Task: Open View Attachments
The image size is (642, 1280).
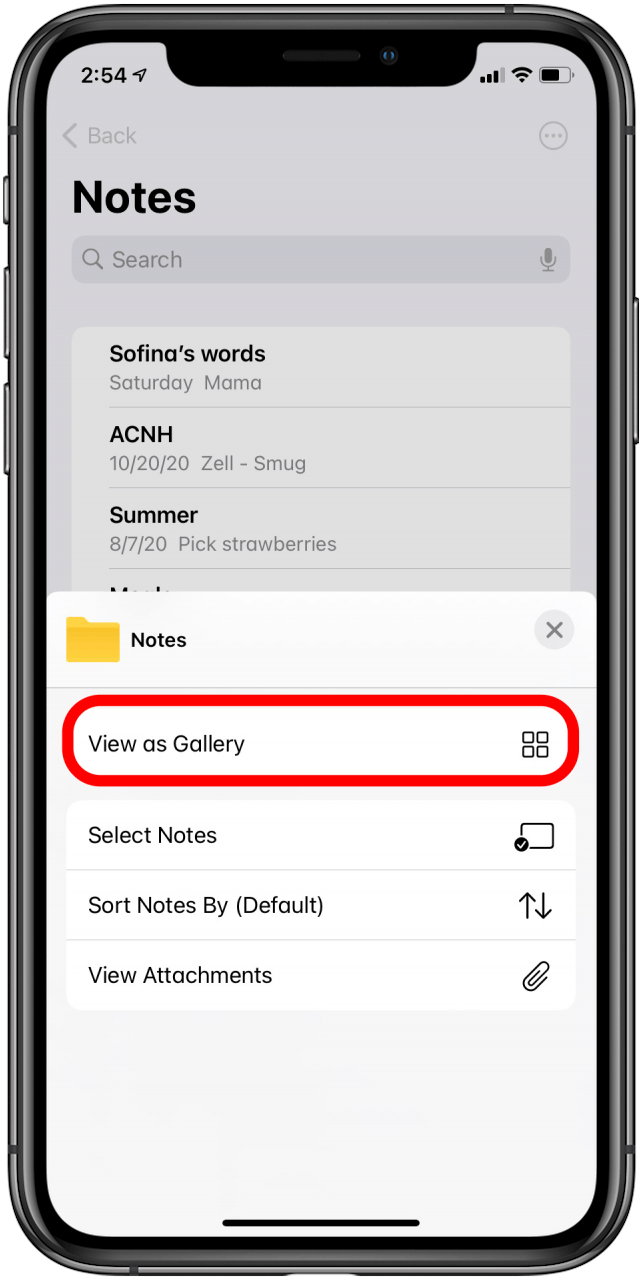Action: (320, 975)
